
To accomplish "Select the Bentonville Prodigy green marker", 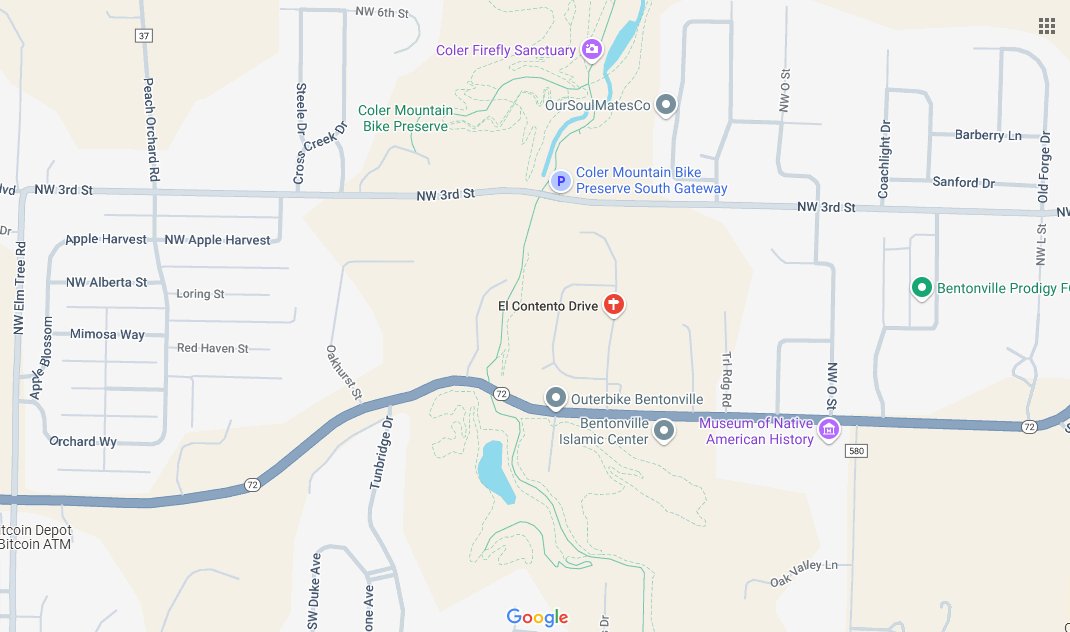I will 922,287.
